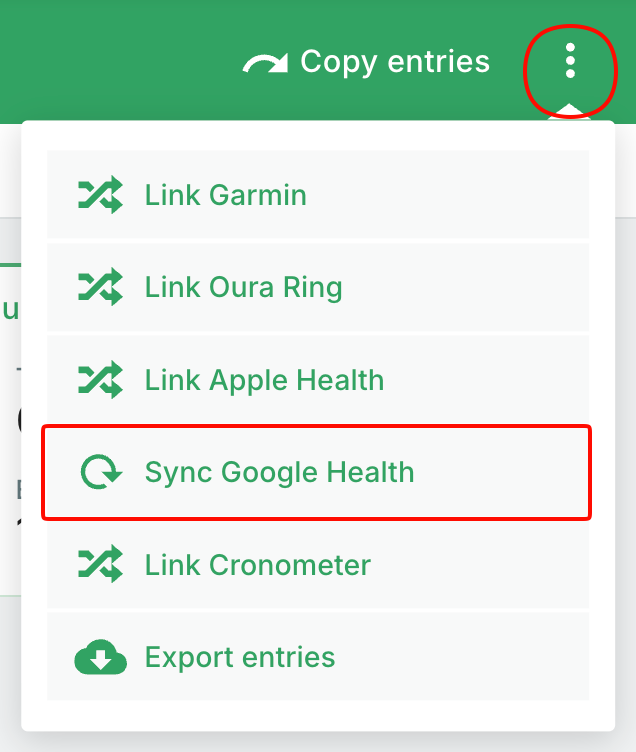Close the three-dot overflow menu

(x=570, y=61)
